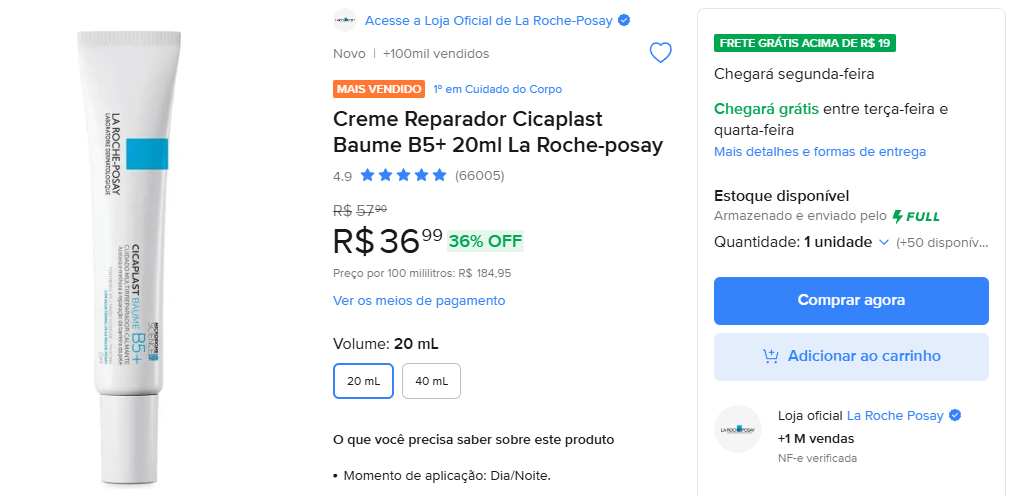Image resolution: width=1014 pixels, height=496 pixels.
Task: Select the 20 mL volume option
Action: pyautogui.click(x=363, y=381)
